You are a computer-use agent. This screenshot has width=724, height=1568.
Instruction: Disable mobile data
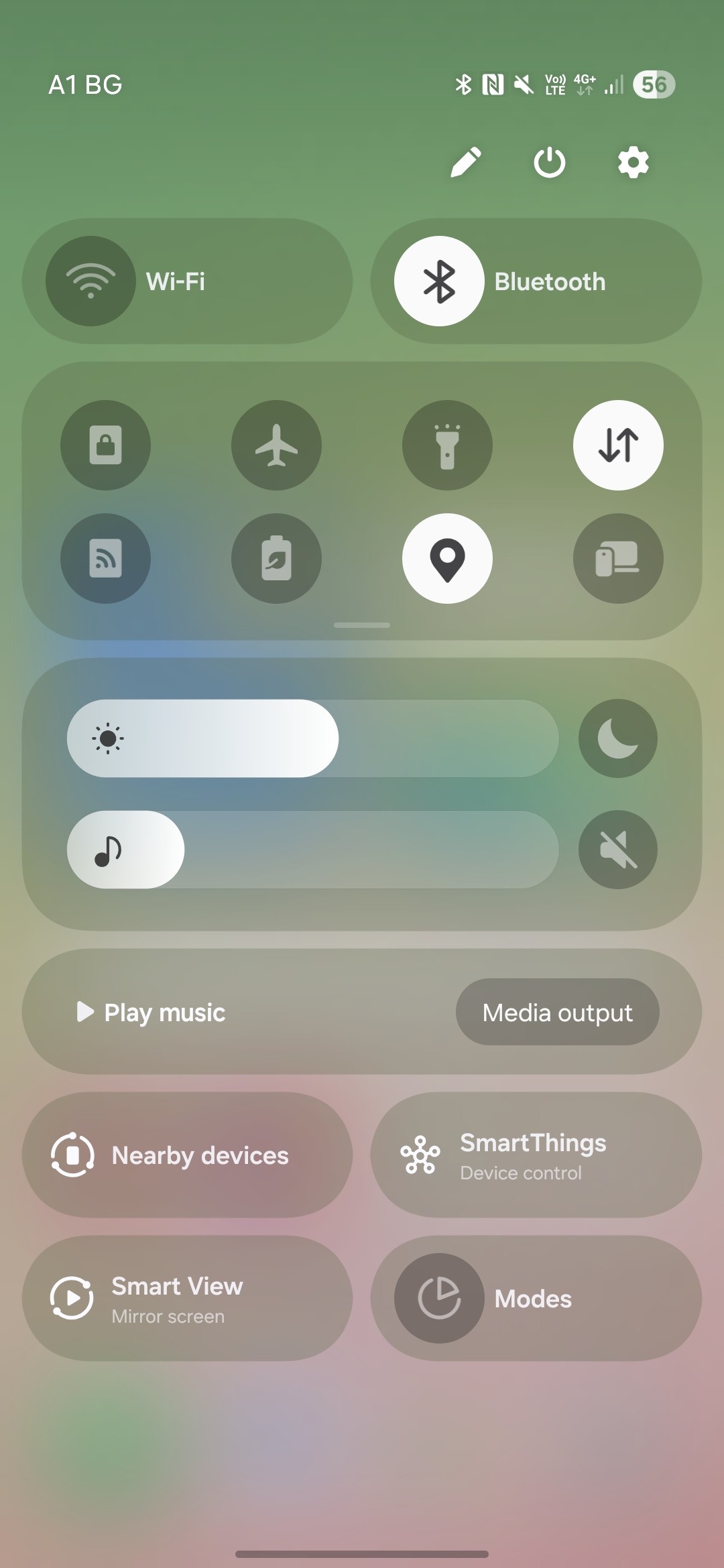[618, 446]
